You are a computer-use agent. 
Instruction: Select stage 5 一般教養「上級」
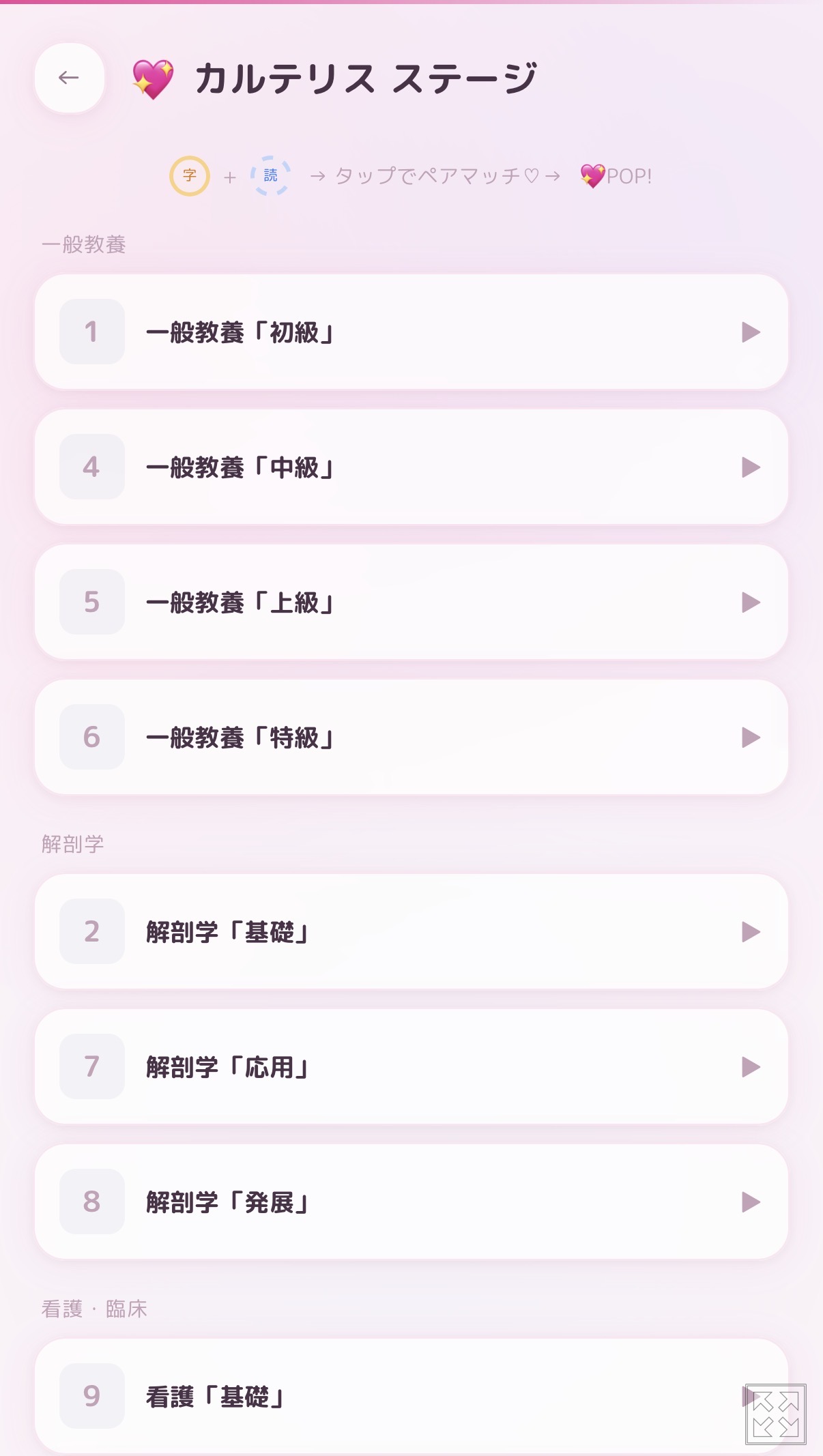coord(411,602)
